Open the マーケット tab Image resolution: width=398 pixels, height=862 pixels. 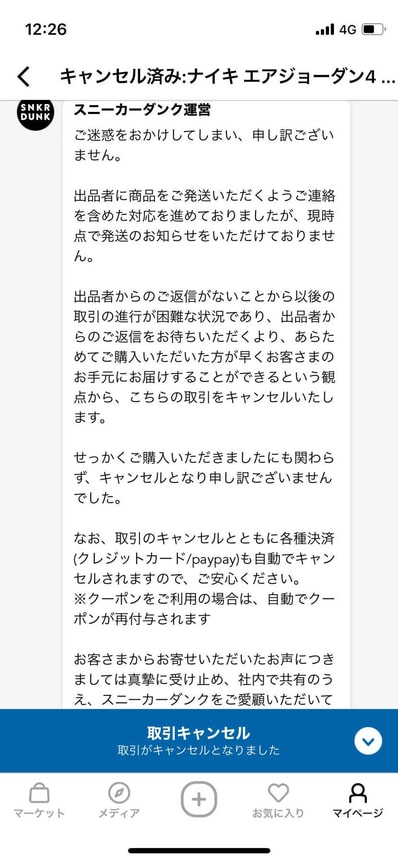[38, 801]
